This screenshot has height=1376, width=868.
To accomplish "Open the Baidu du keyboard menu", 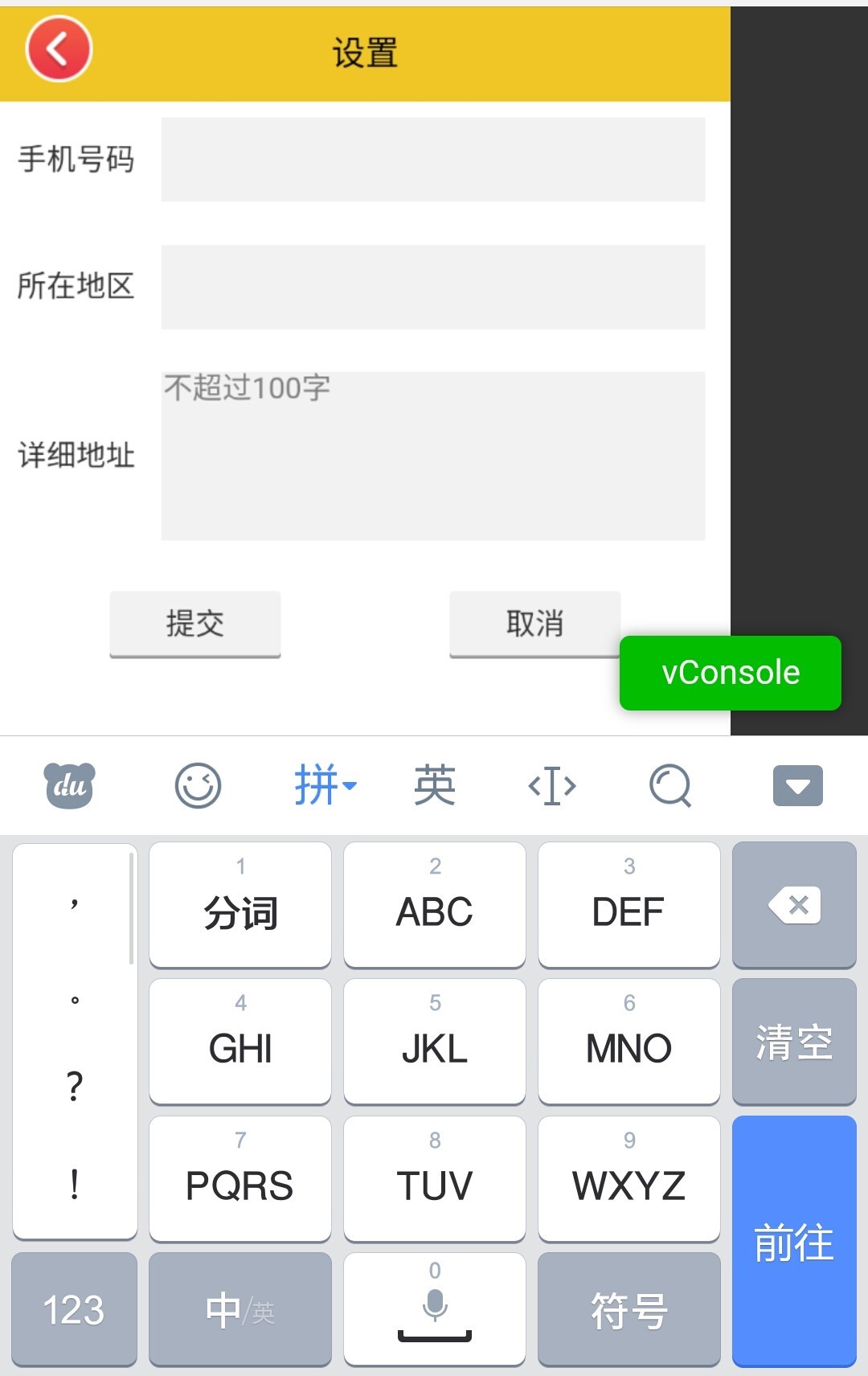I will click(x=69, y=785).
